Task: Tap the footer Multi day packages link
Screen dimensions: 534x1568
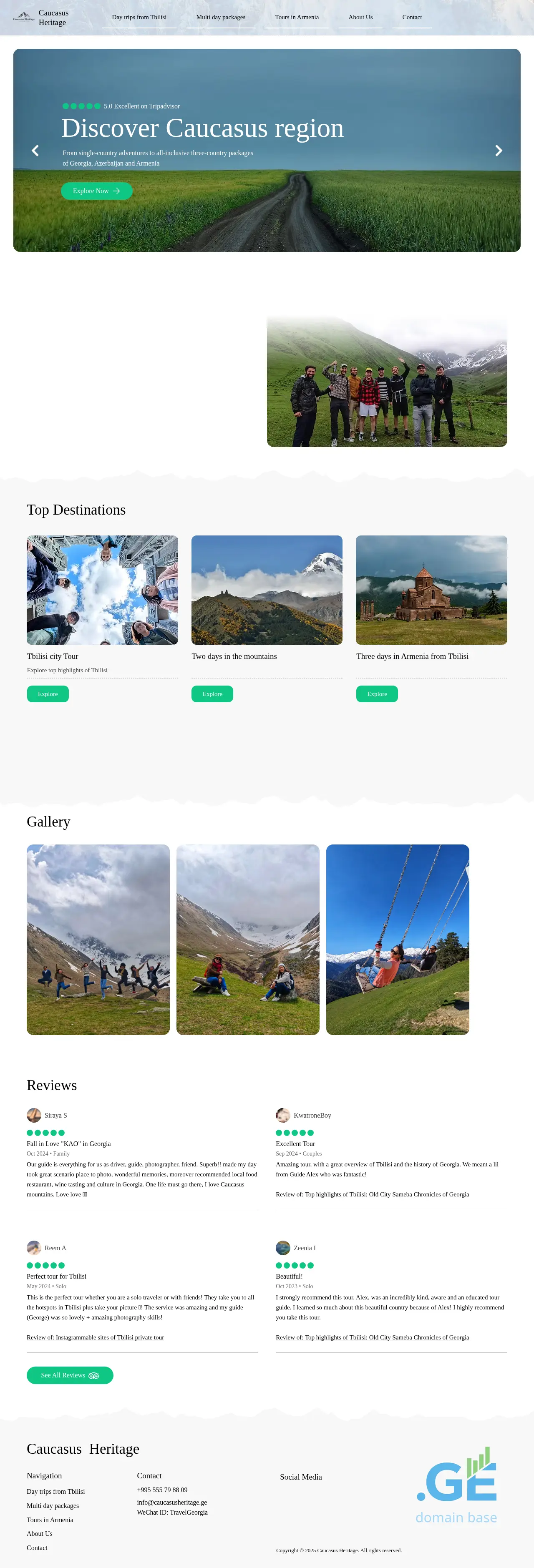Action: 53,1505
